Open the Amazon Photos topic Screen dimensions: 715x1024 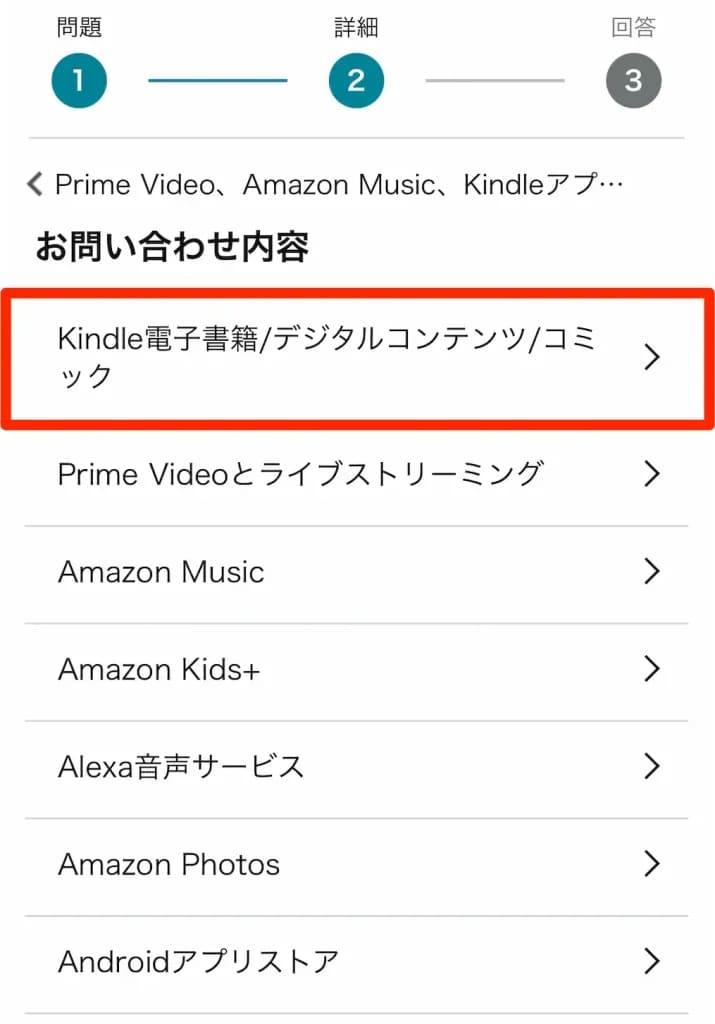click(x=357, y=864)
